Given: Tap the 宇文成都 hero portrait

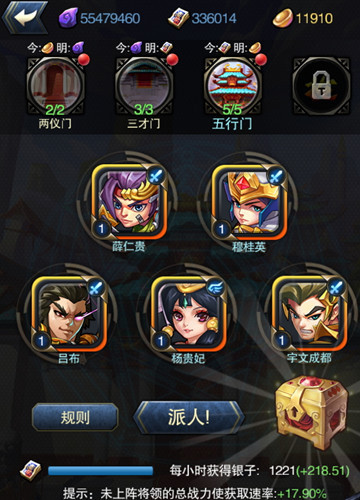Looking at the screenshot, I should 309,313.
